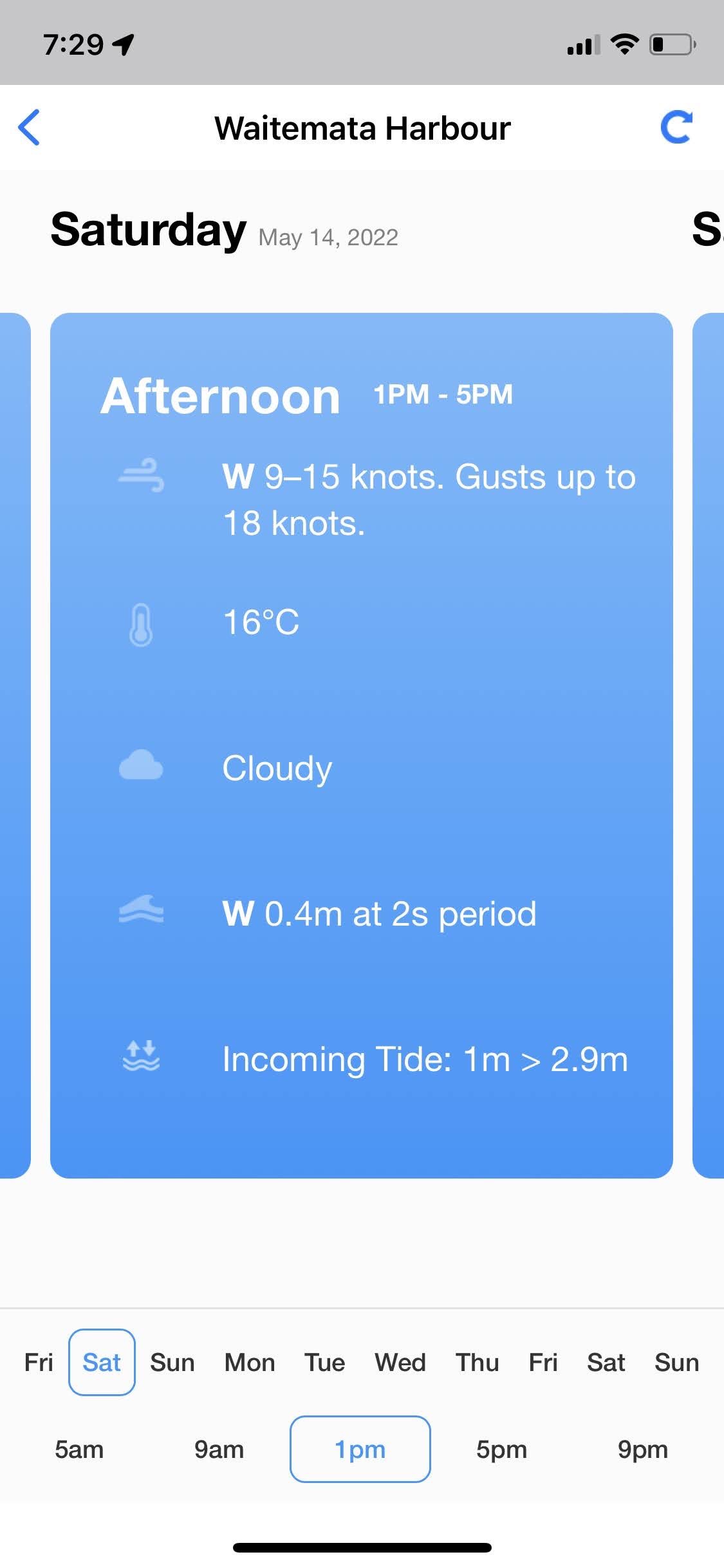Refresh the forecast

point(676,127)
